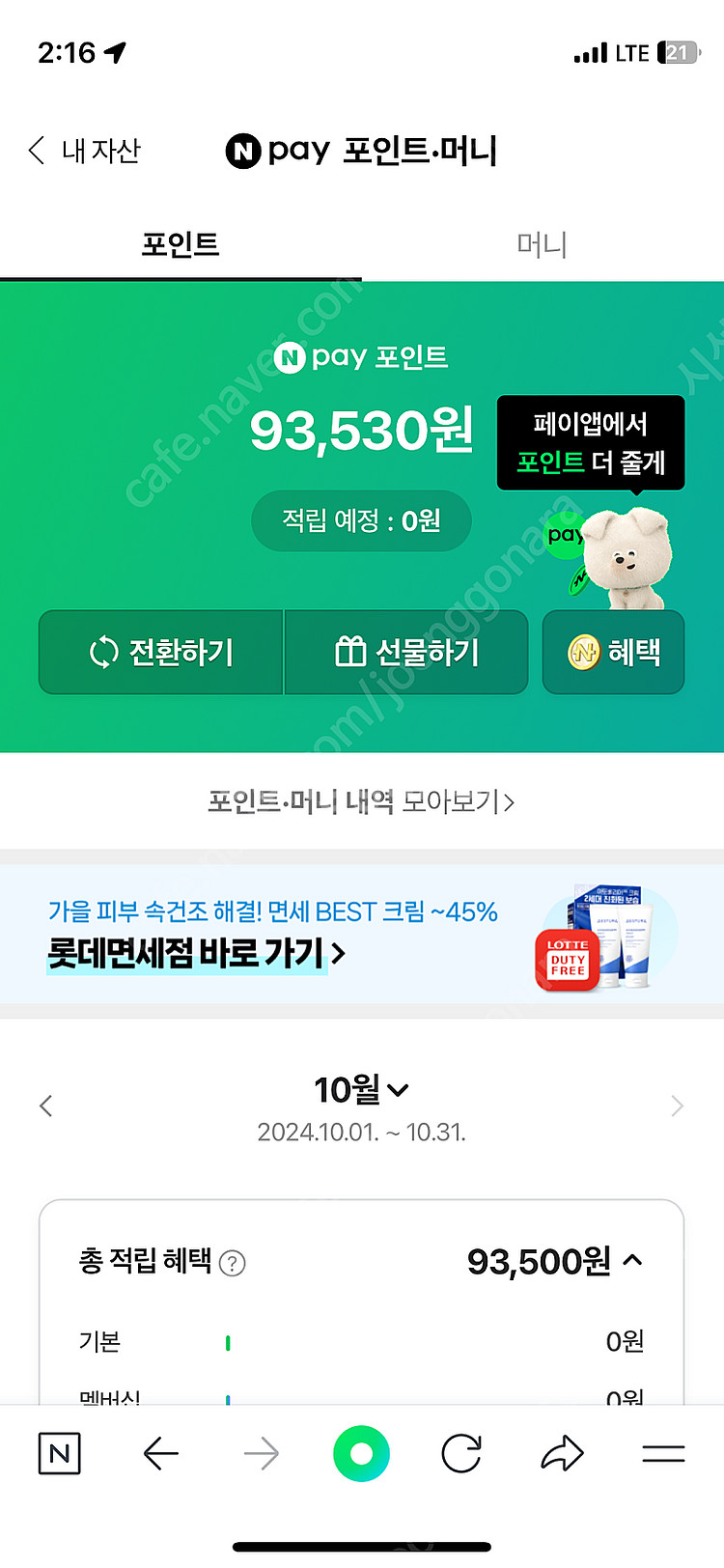Go to the next month

coord(677,1106)
